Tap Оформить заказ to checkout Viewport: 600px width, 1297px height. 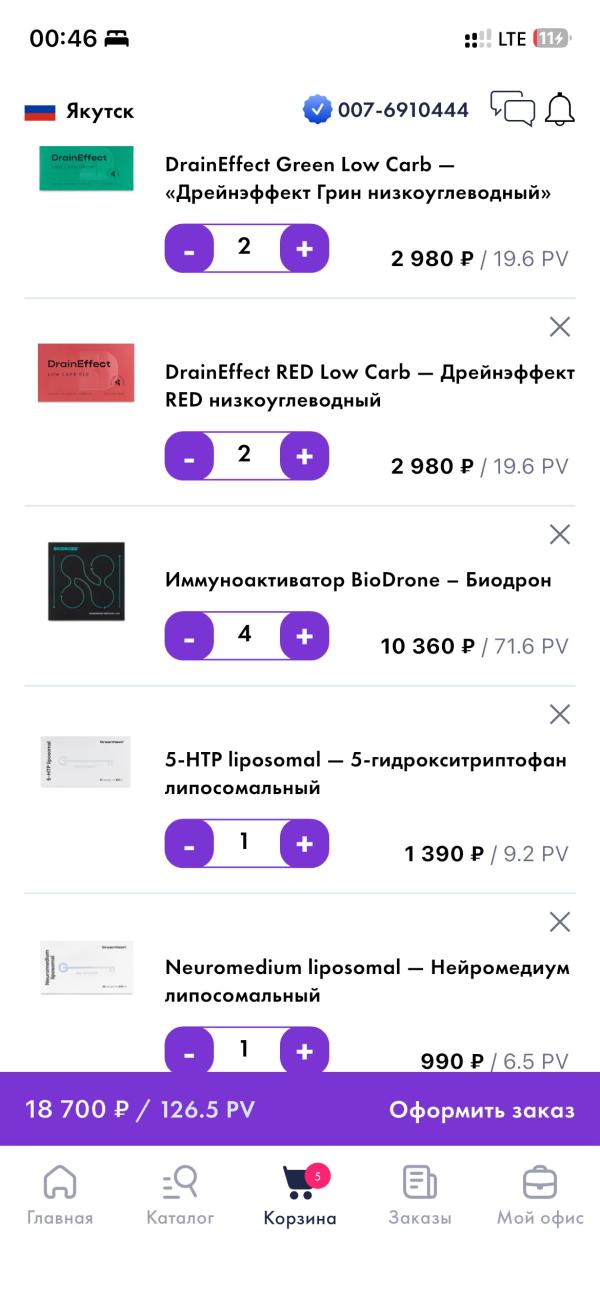tap(481, 1110)
